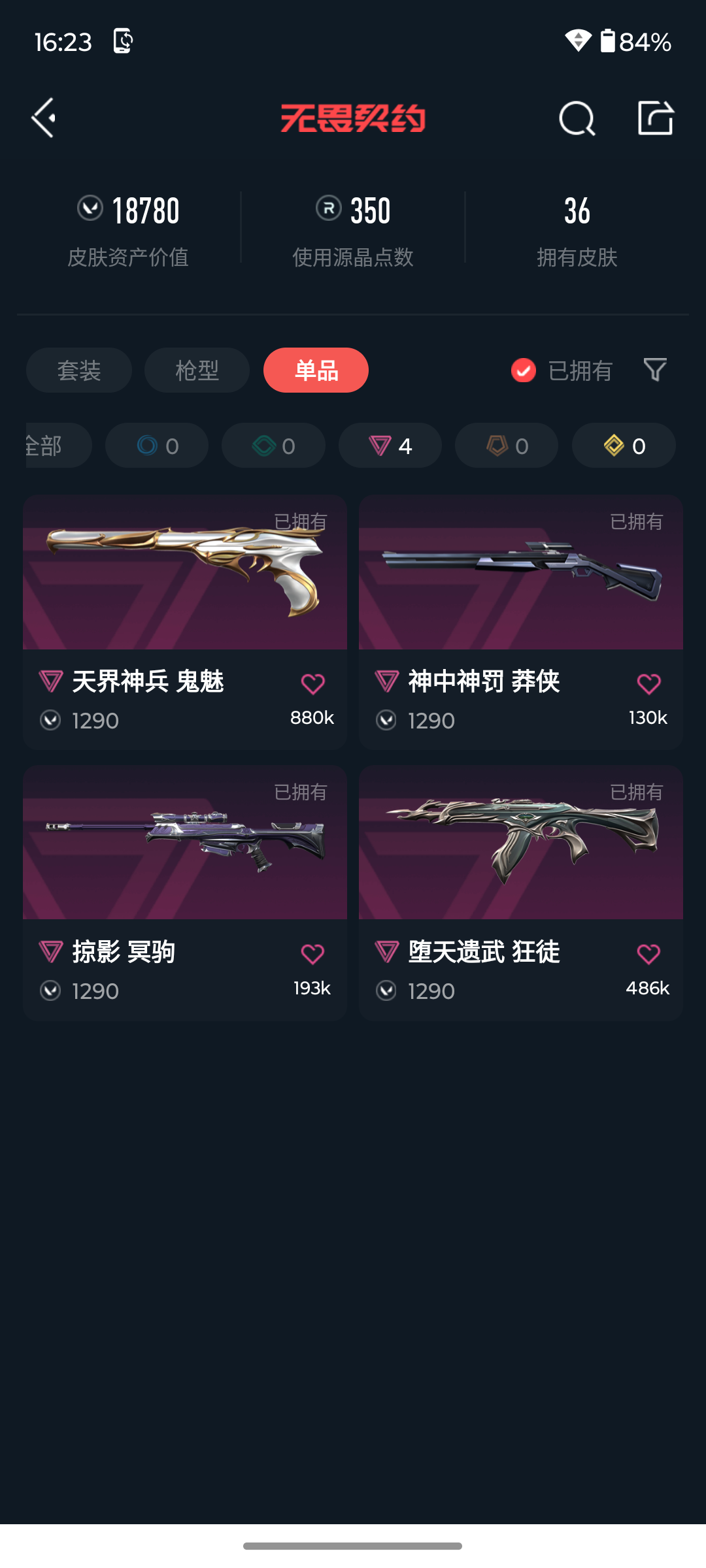Image resolution: width=706 pixels, height=1568 pixels.
Task: Like the 堕天遗武 狂徒 skin
Action: click(648, 955)
